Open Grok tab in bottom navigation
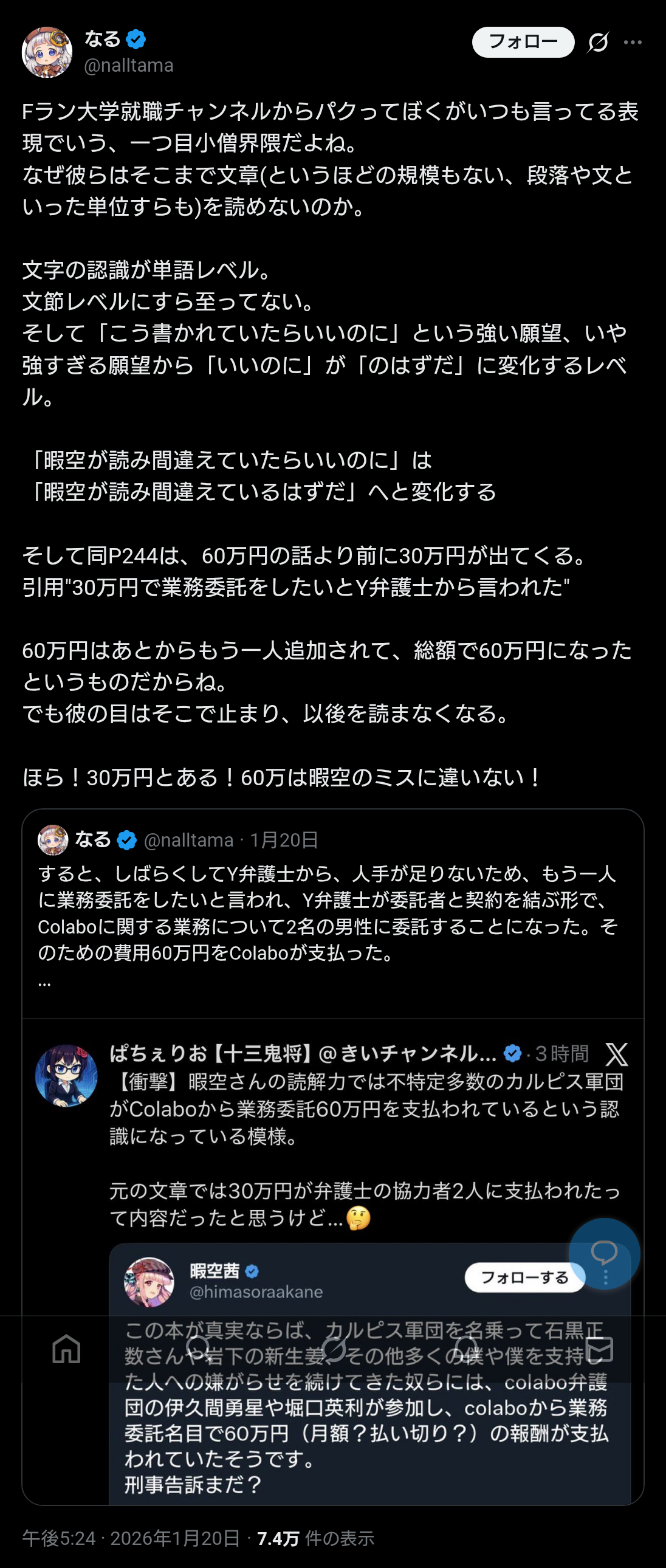Viewport: 666px width, 1568px height. [333, 1349]
